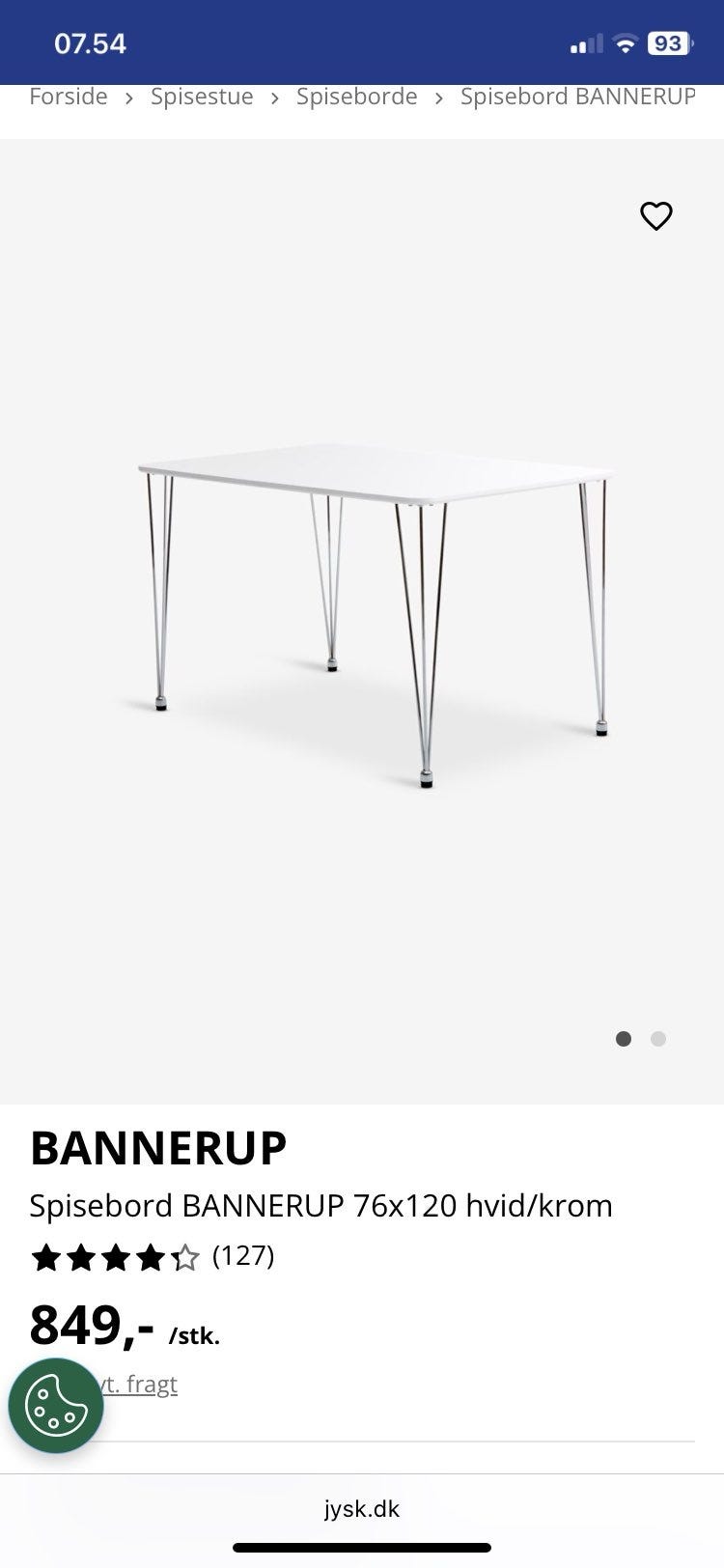Viewport: 724px width, 1568px height.
Task: Open cookie settings button
Action: [x=56, y=1406]
